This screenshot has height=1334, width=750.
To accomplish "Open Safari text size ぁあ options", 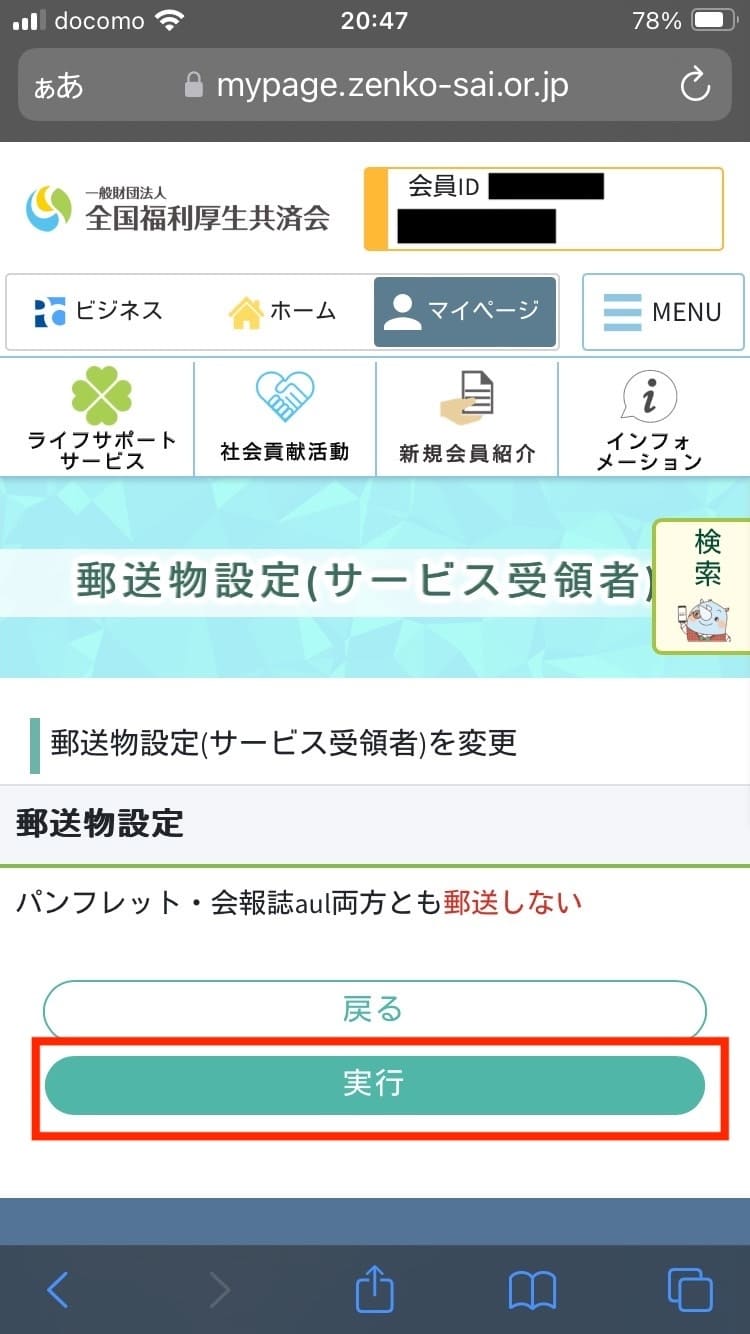I will [58, 87].
